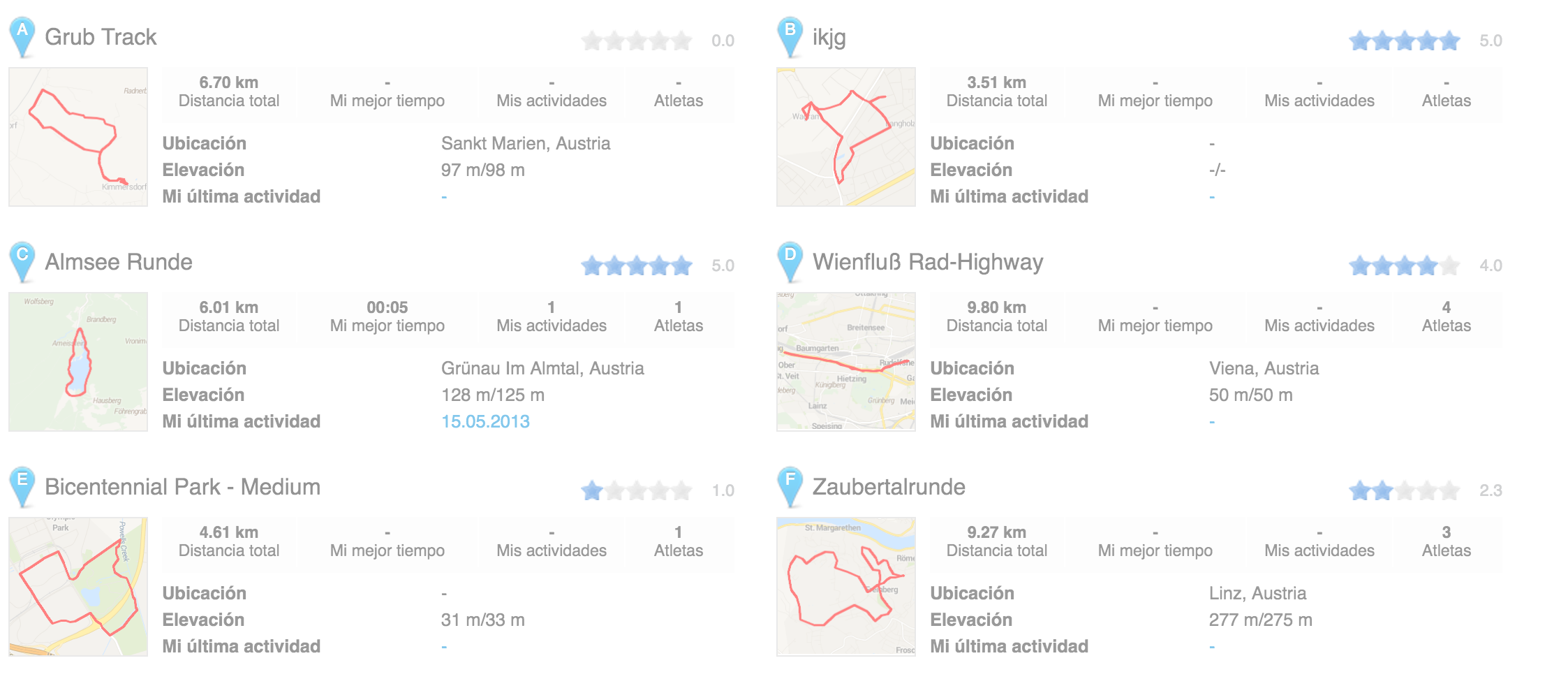View the Wienfluß Rad-Highway map thumbnail

tap(845, 362)
